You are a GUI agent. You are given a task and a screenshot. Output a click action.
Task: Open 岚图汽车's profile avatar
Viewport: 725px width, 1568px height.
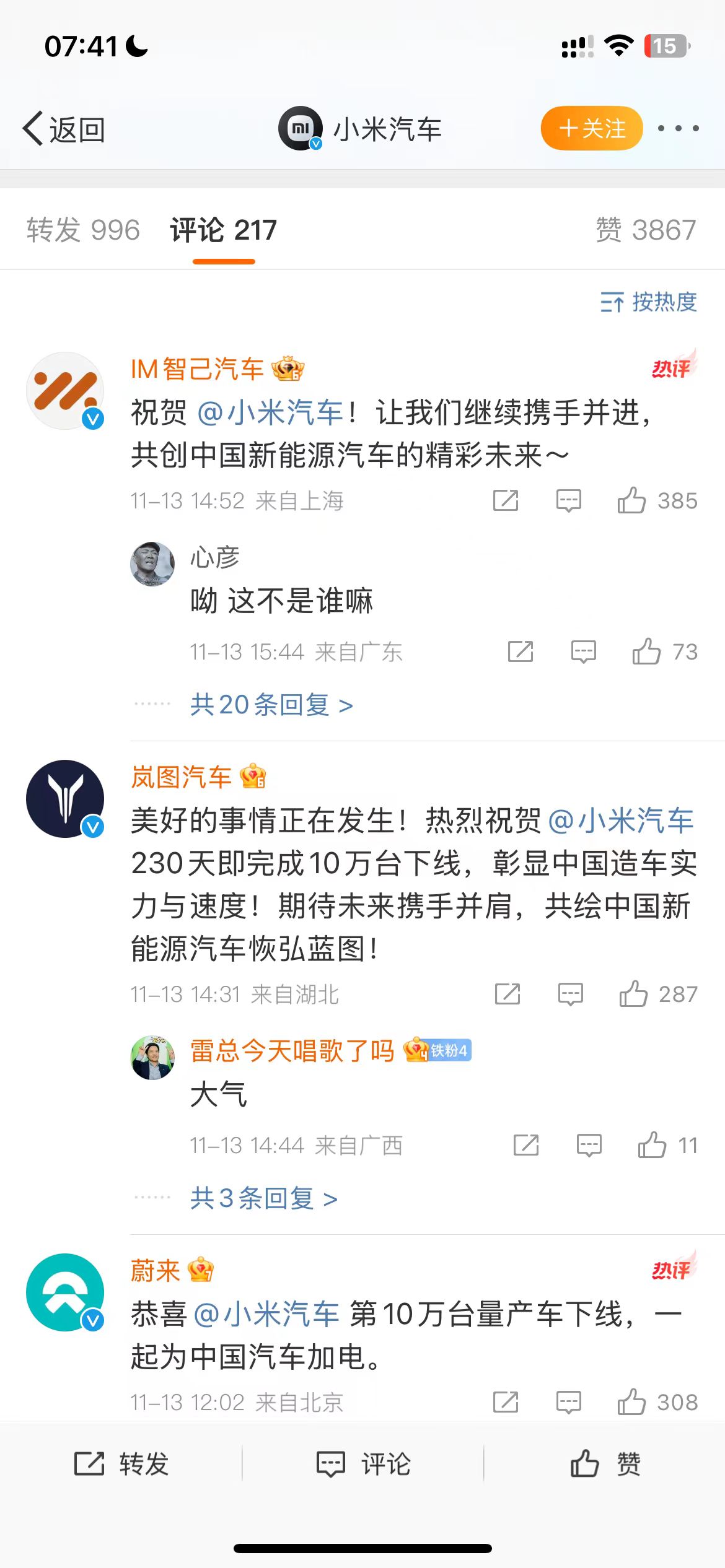click(65, 799)
